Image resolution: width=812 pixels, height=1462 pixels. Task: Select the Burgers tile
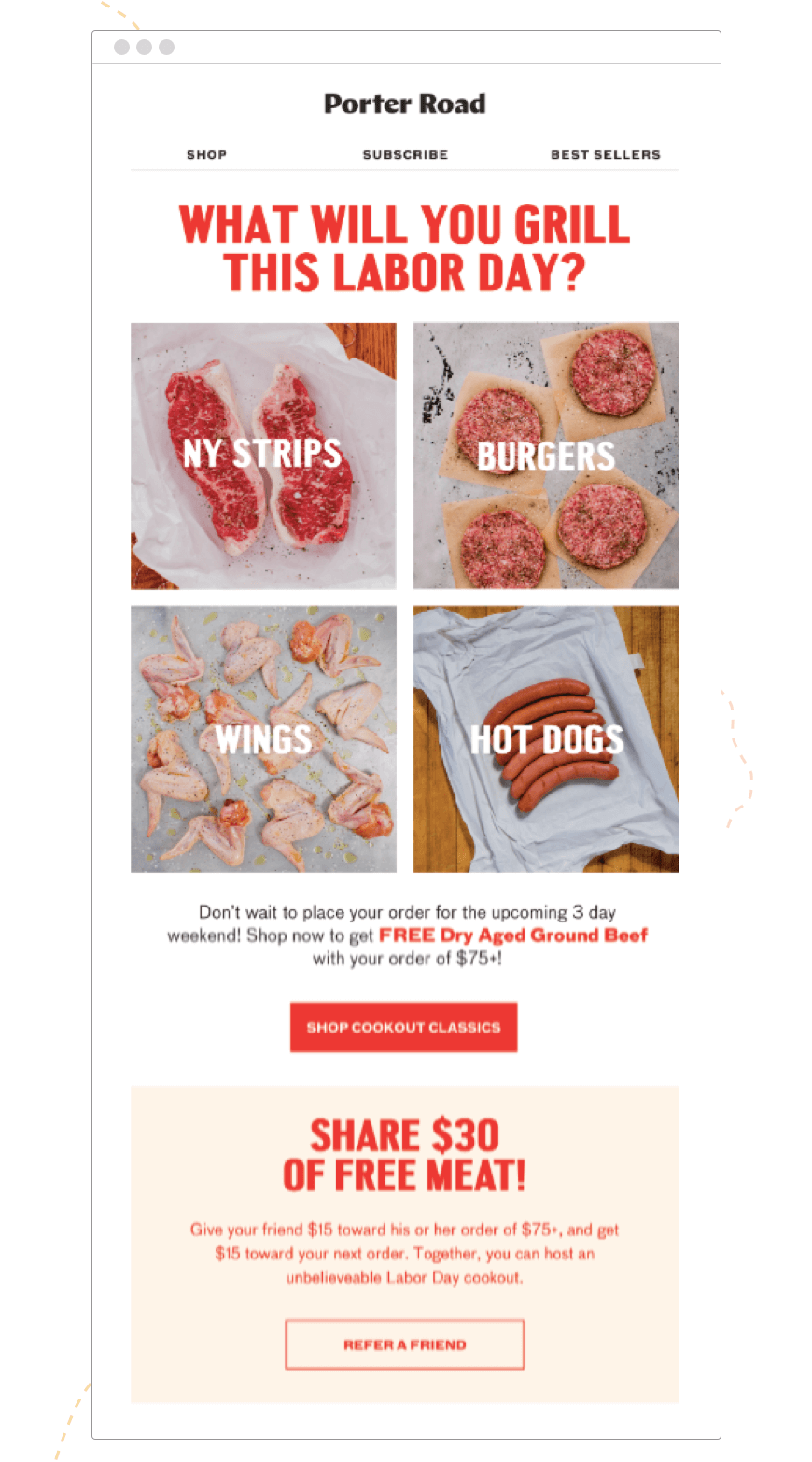546,457
